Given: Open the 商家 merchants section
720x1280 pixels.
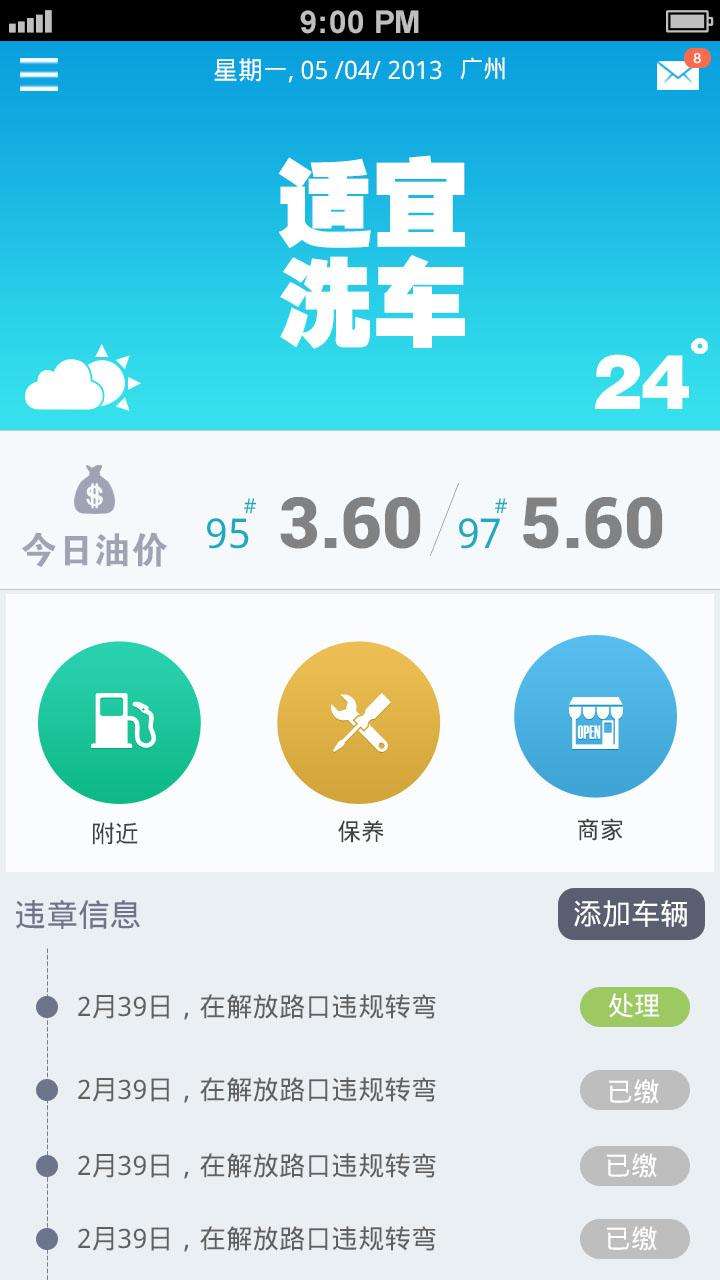Looking at the screenshot, I should 595,716.
